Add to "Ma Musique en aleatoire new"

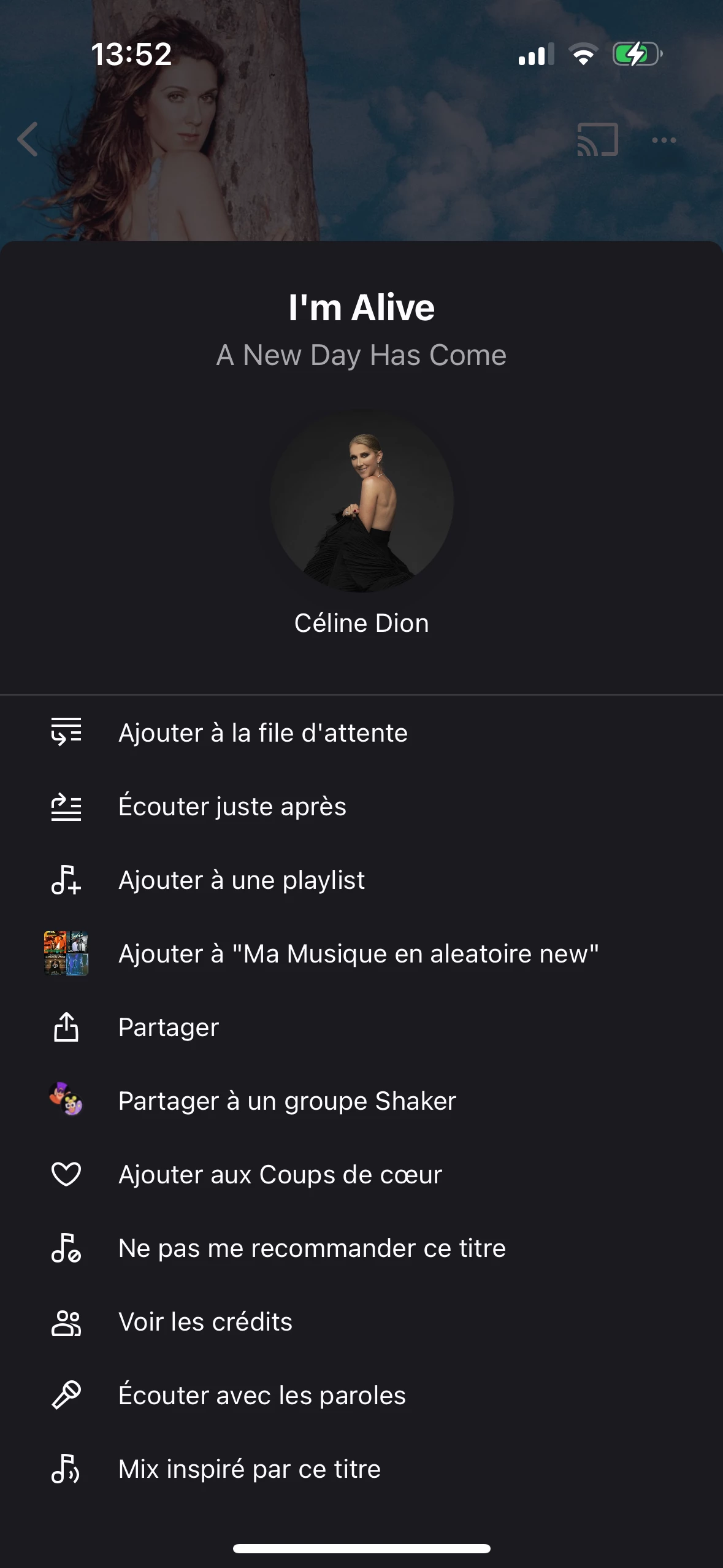point(358,953)
